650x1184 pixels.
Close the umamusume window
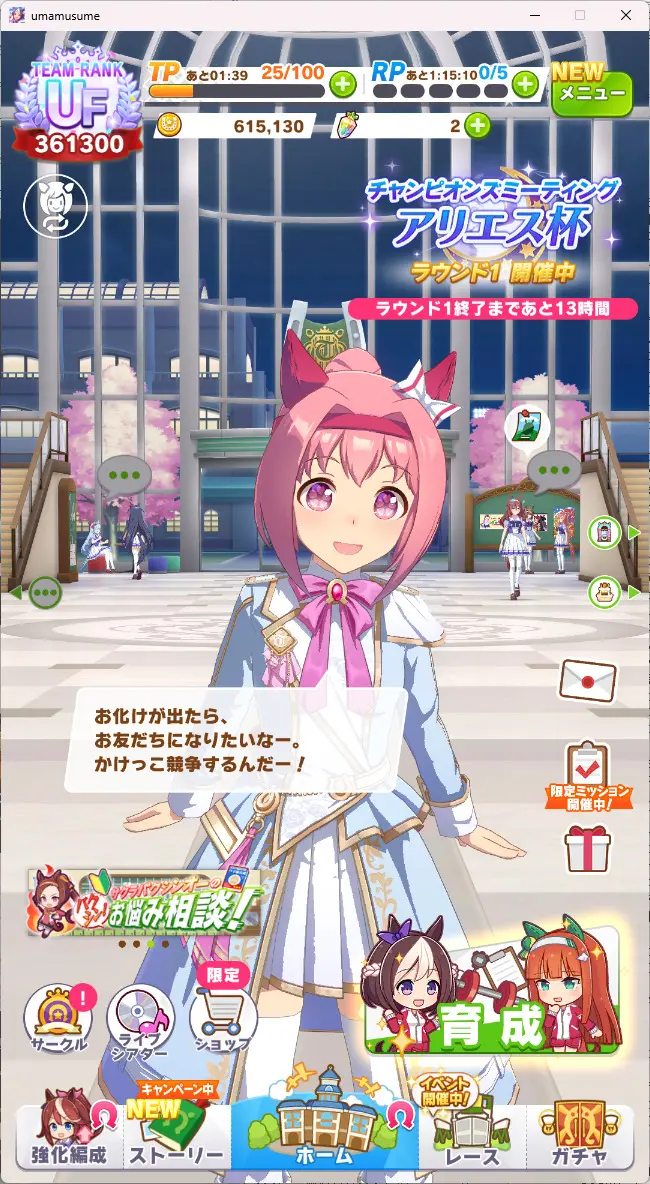click(626, 15)
